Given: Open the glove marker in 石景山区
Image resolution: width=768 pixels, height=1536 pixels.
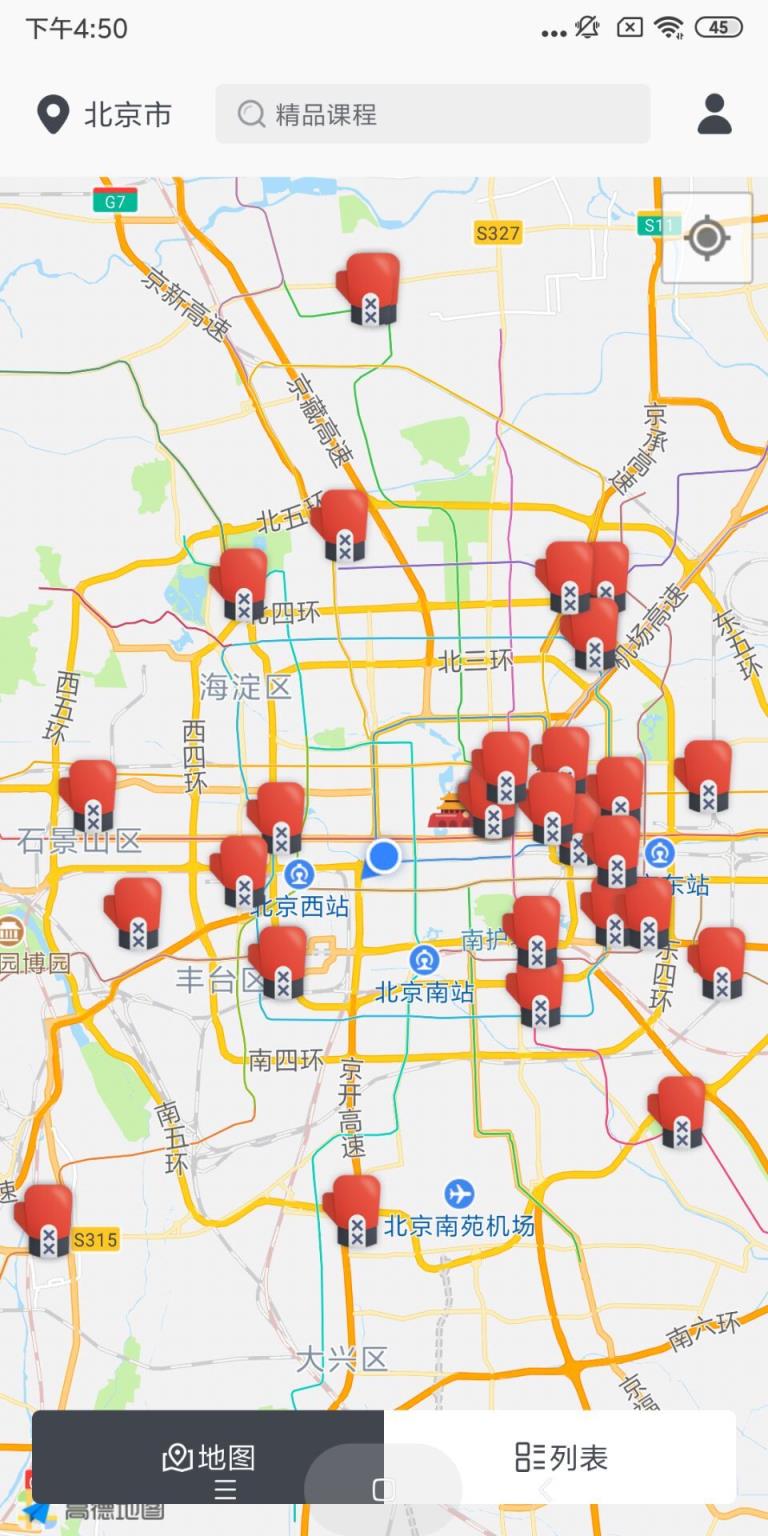Looking at the screenshot, I should (90, 796).
